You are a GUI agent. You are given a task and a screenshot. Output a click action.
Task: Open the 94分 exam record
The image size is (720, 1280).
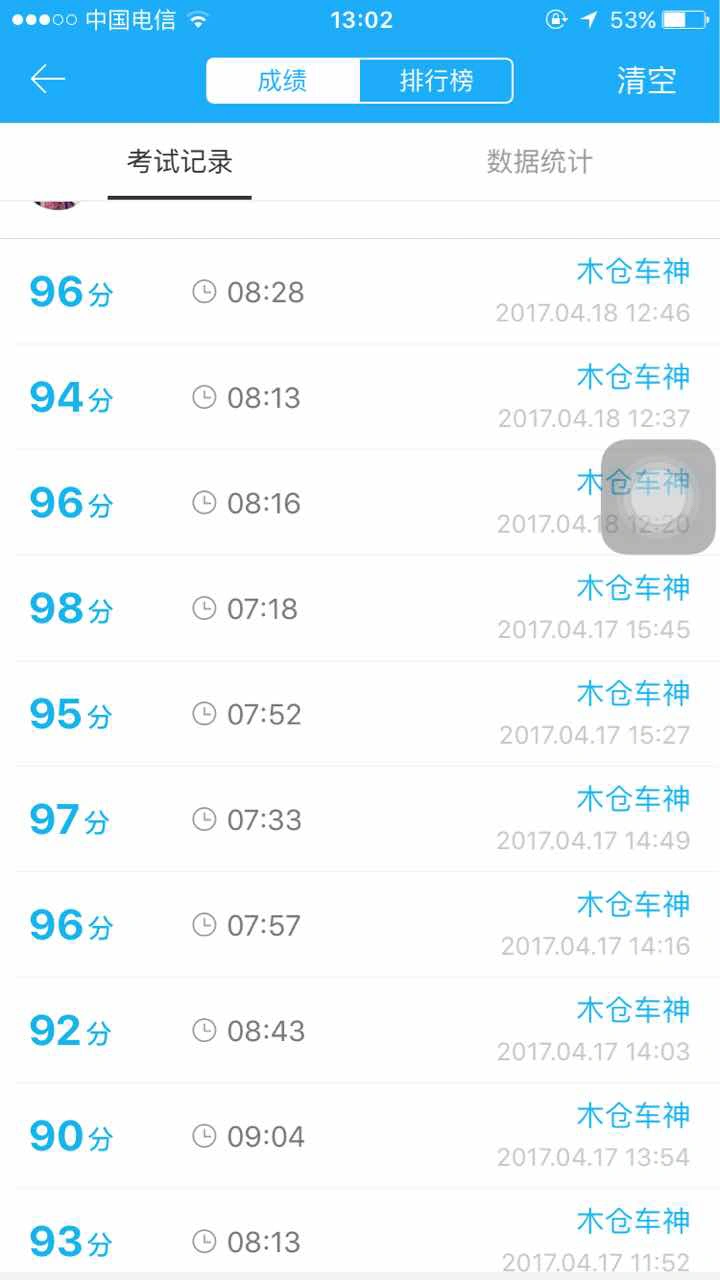click(360, 397)
